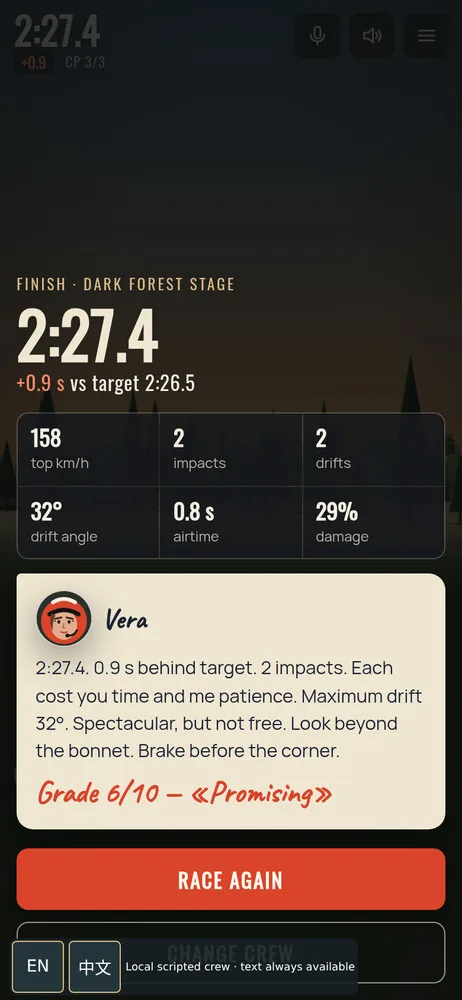Start over with Race Again
Image resolution: width=462 pixels, height=1000 pixels.
pyautogui.click(x=231, y=879)
